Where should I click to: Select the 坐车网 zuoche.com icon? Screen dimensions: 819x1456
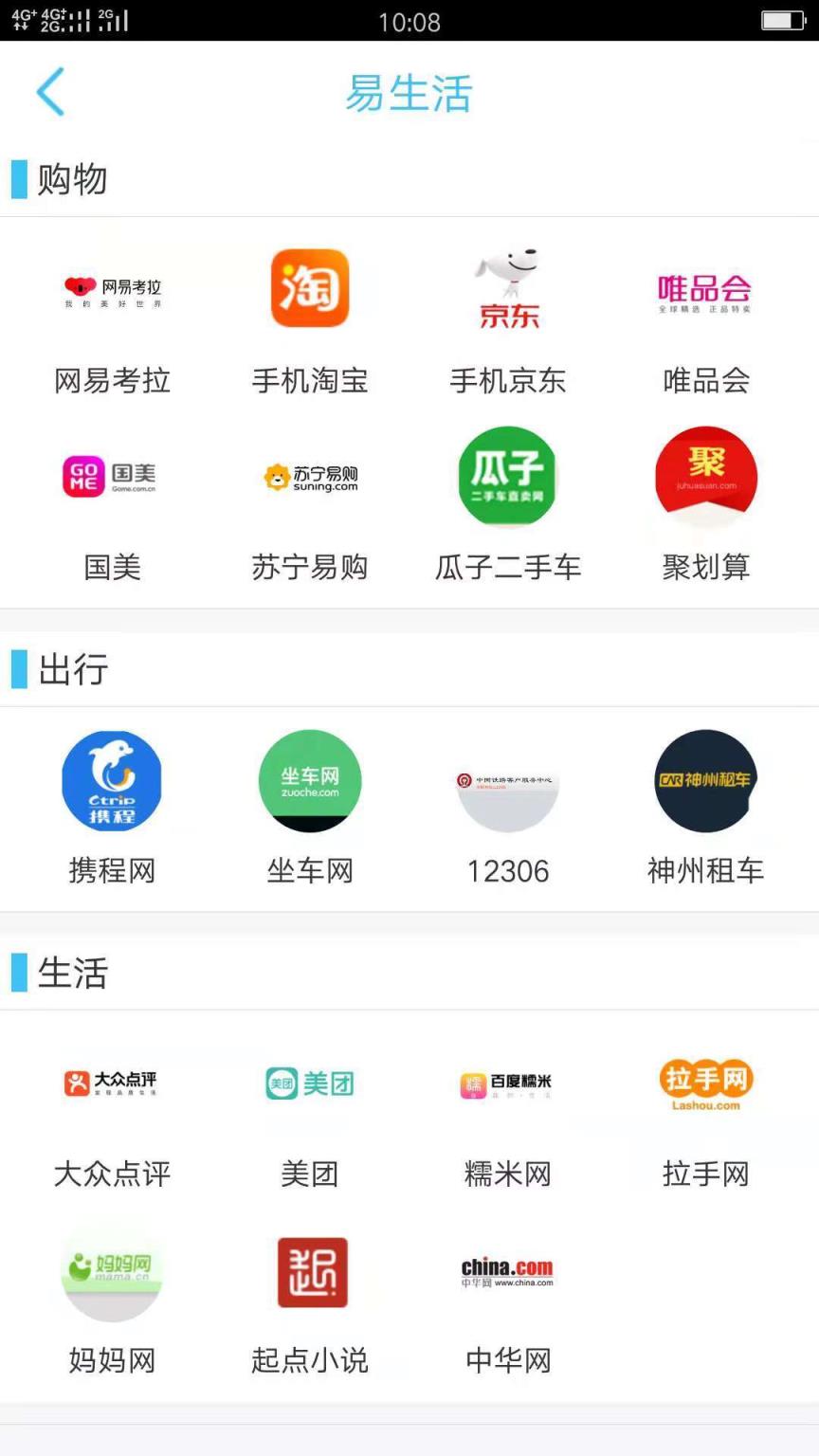[x=310, y=780]
